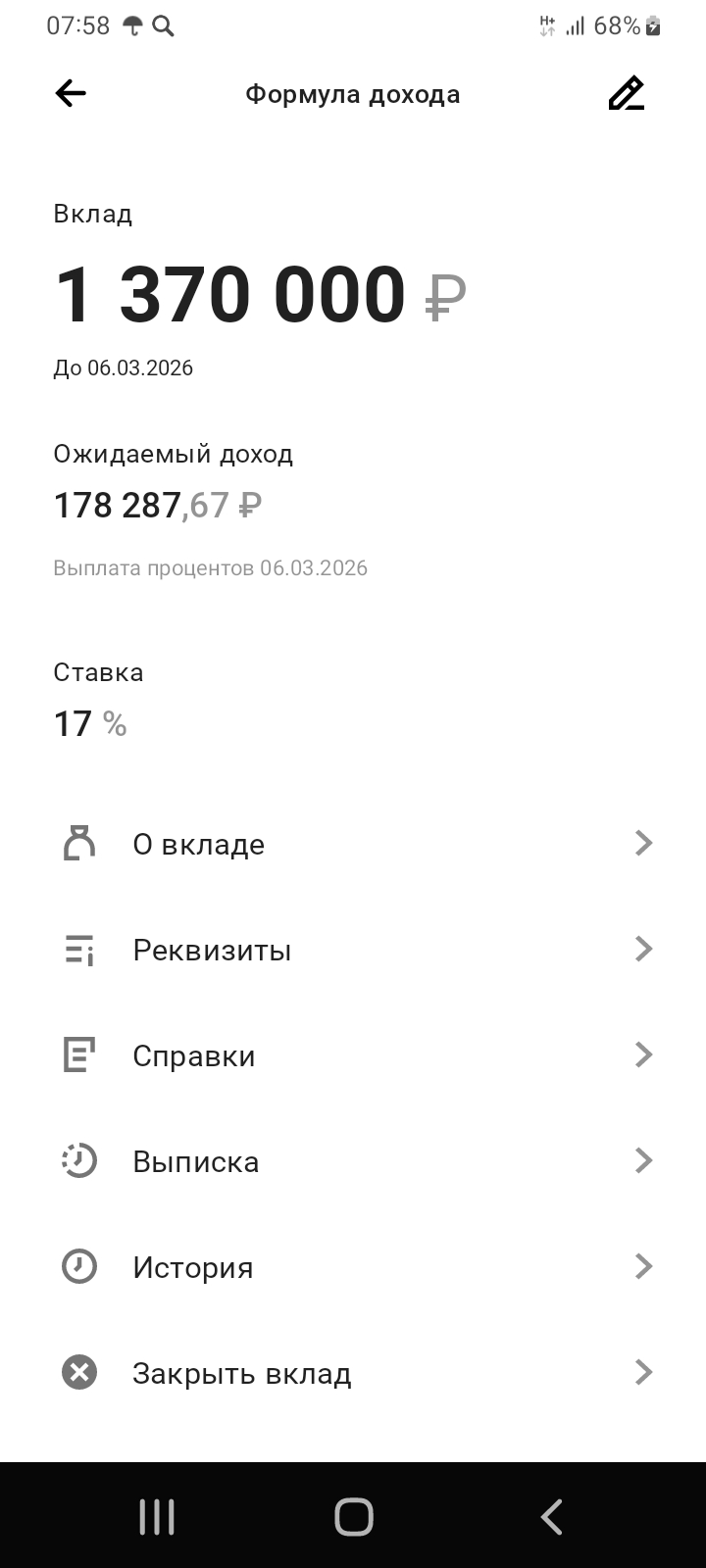
Task: Open recent apps from the navigation bar
Action: tap(157, 1517)
